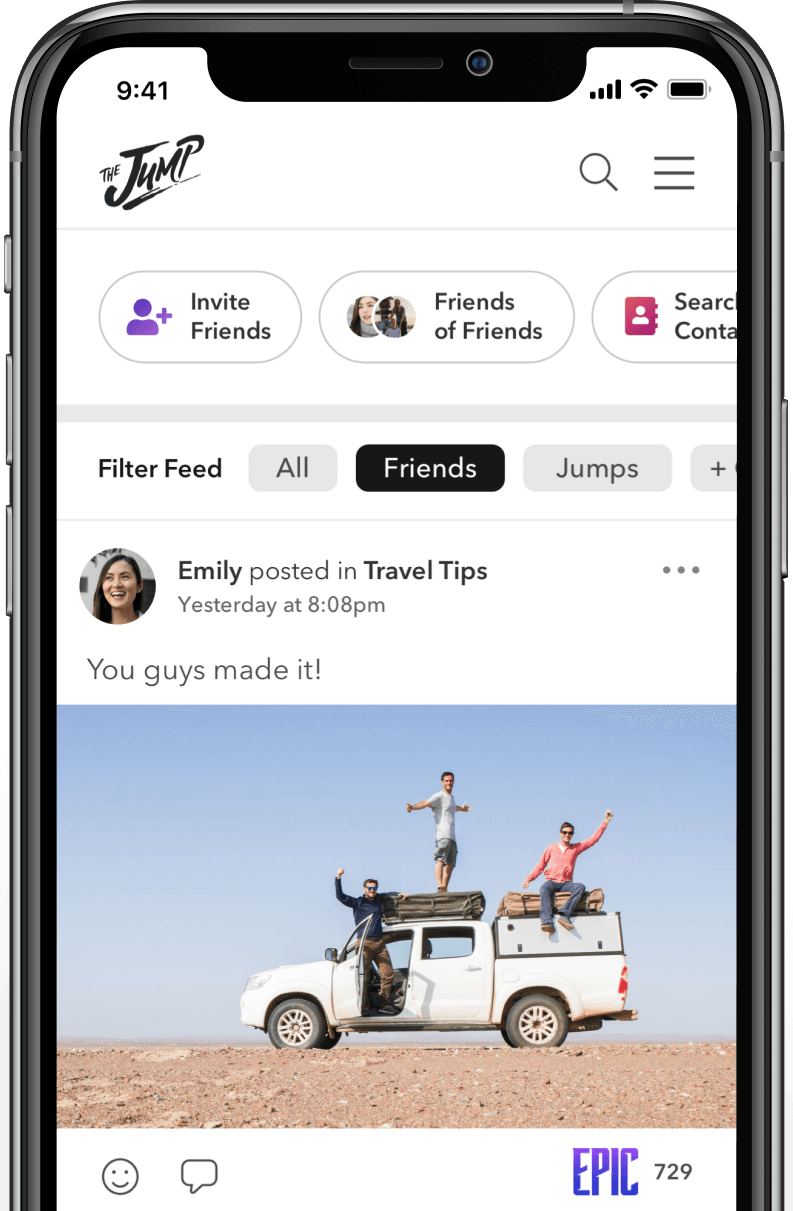Filter the feed by All
Image resolution: width=793 pixels, height=1211 pixels.
293,468
